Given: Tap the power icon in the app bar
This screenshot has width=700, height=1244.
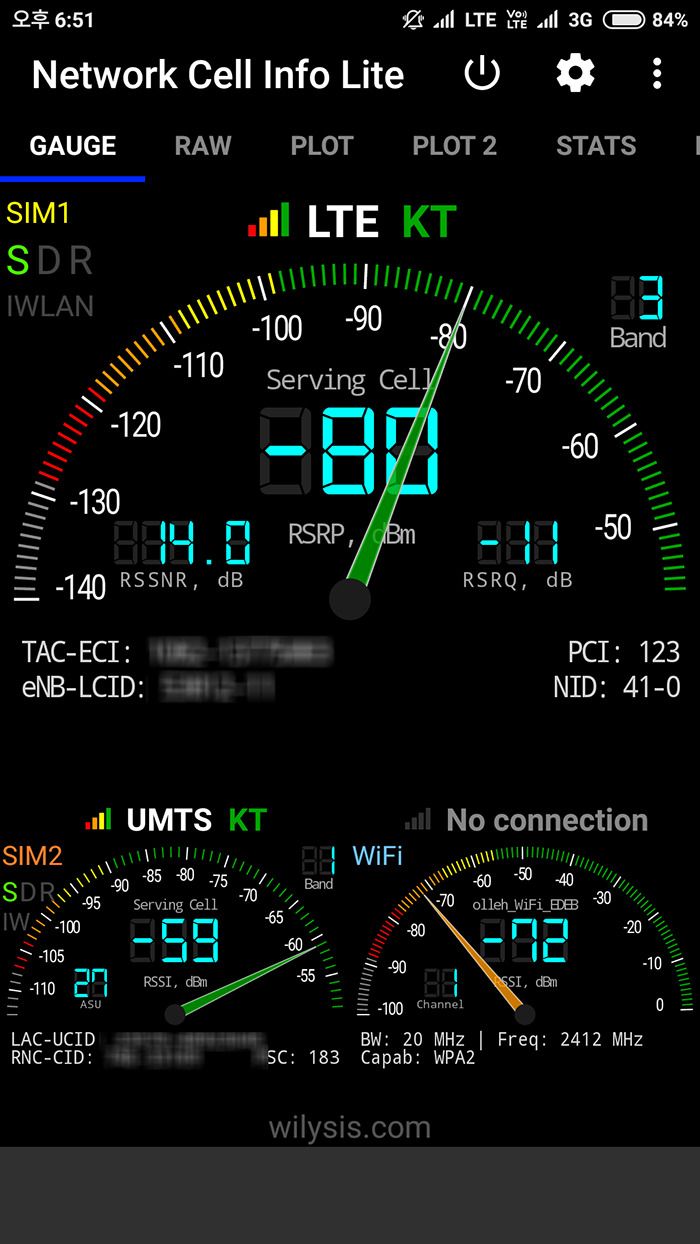Looking at the screenshot, I should tap(482, 73).
